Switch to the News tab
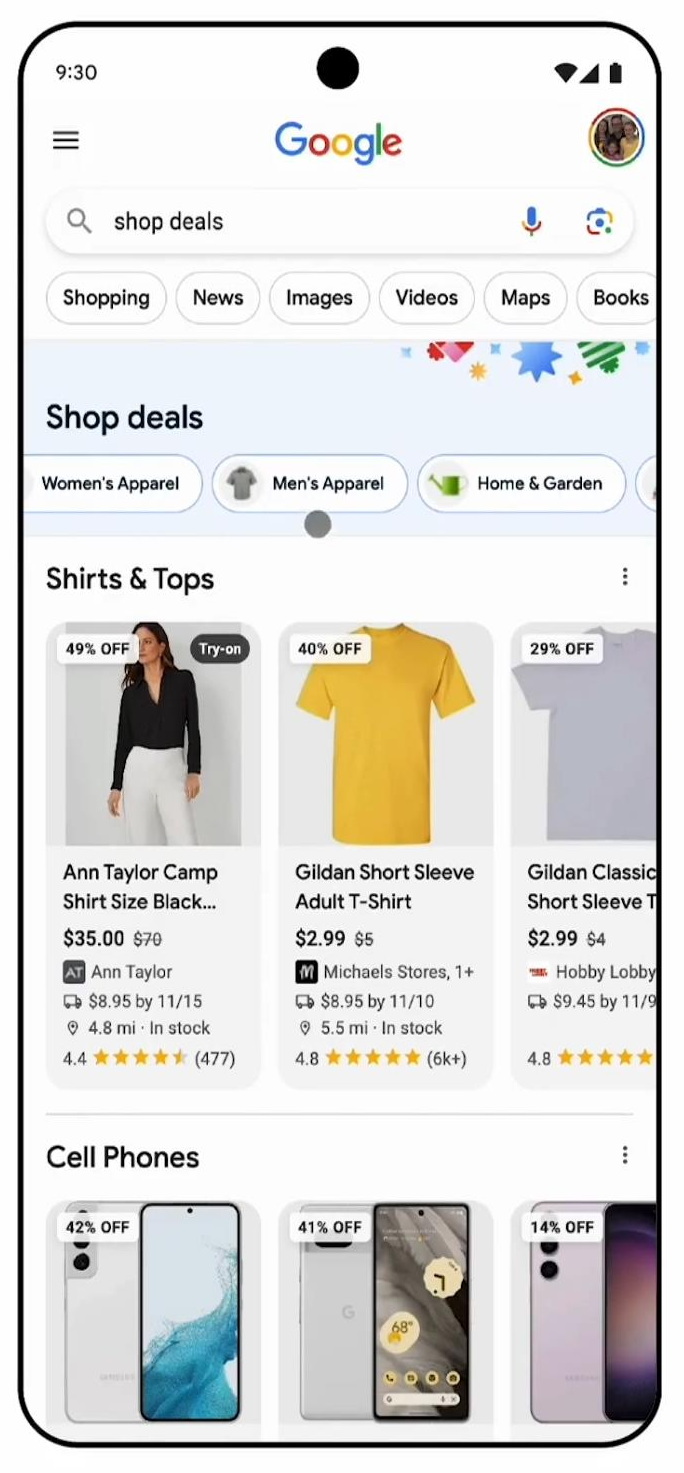This screenshot has width=684, height=1473. click(218, 298)
